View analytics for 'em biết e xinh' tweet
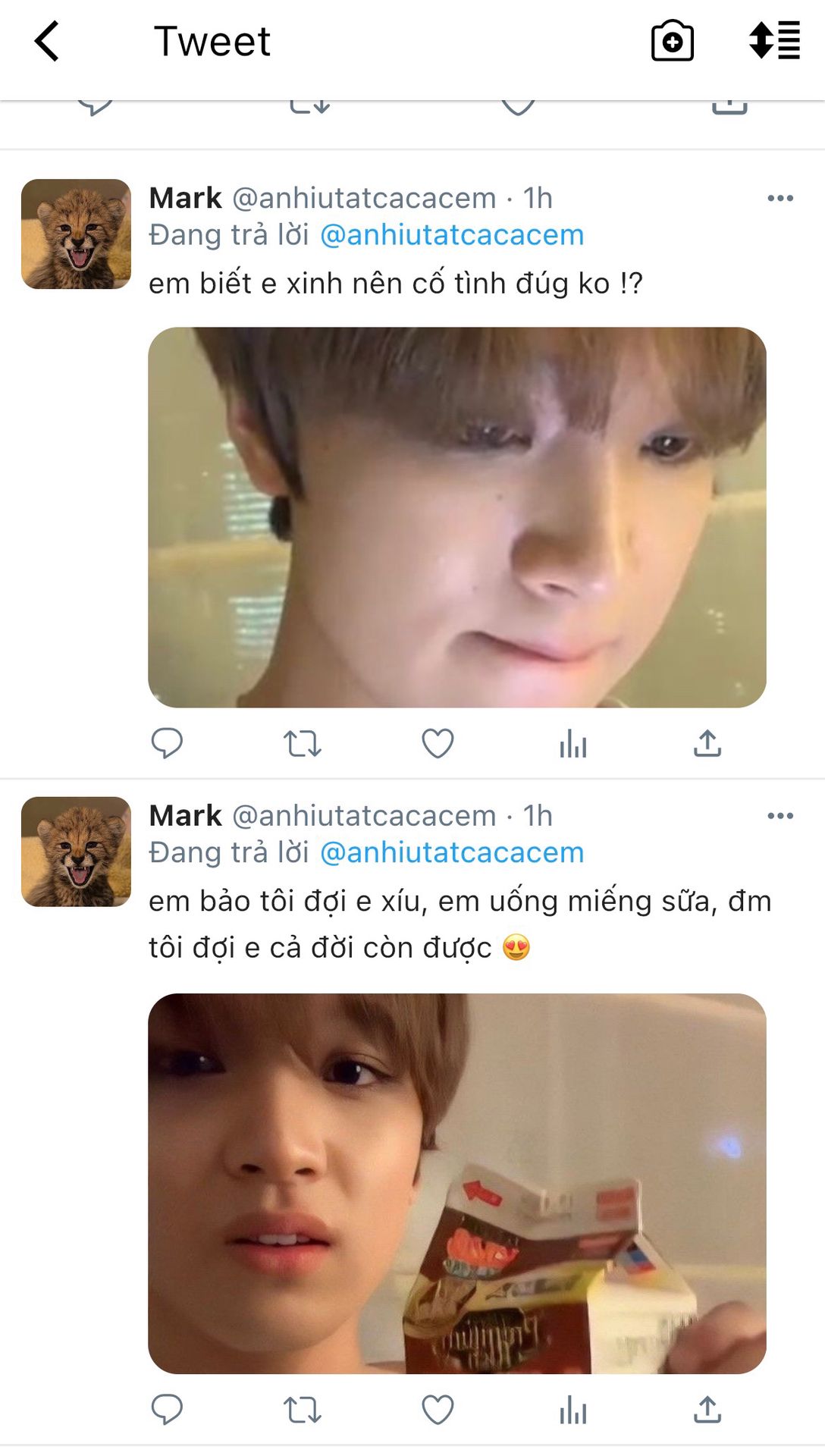 point(572,743)
